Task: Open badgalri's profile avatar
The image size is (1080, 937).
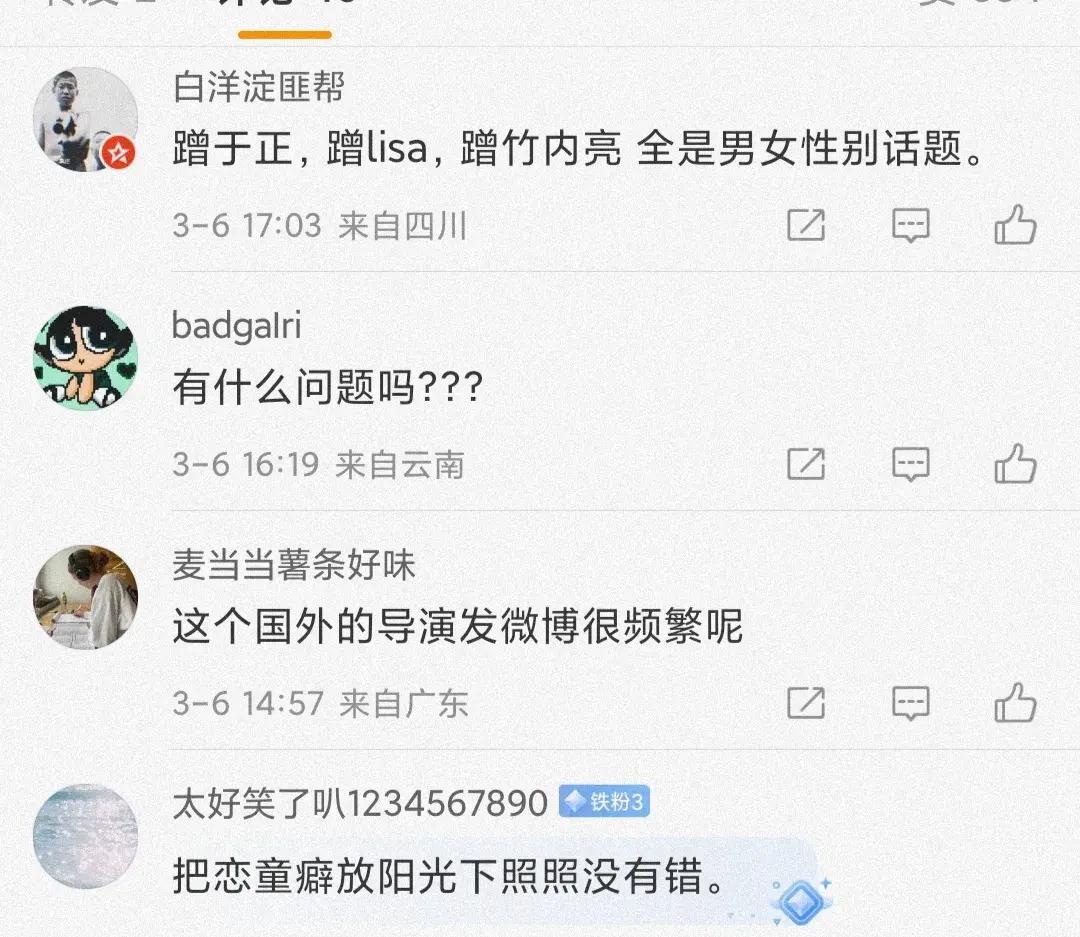Action: (86, 358)
